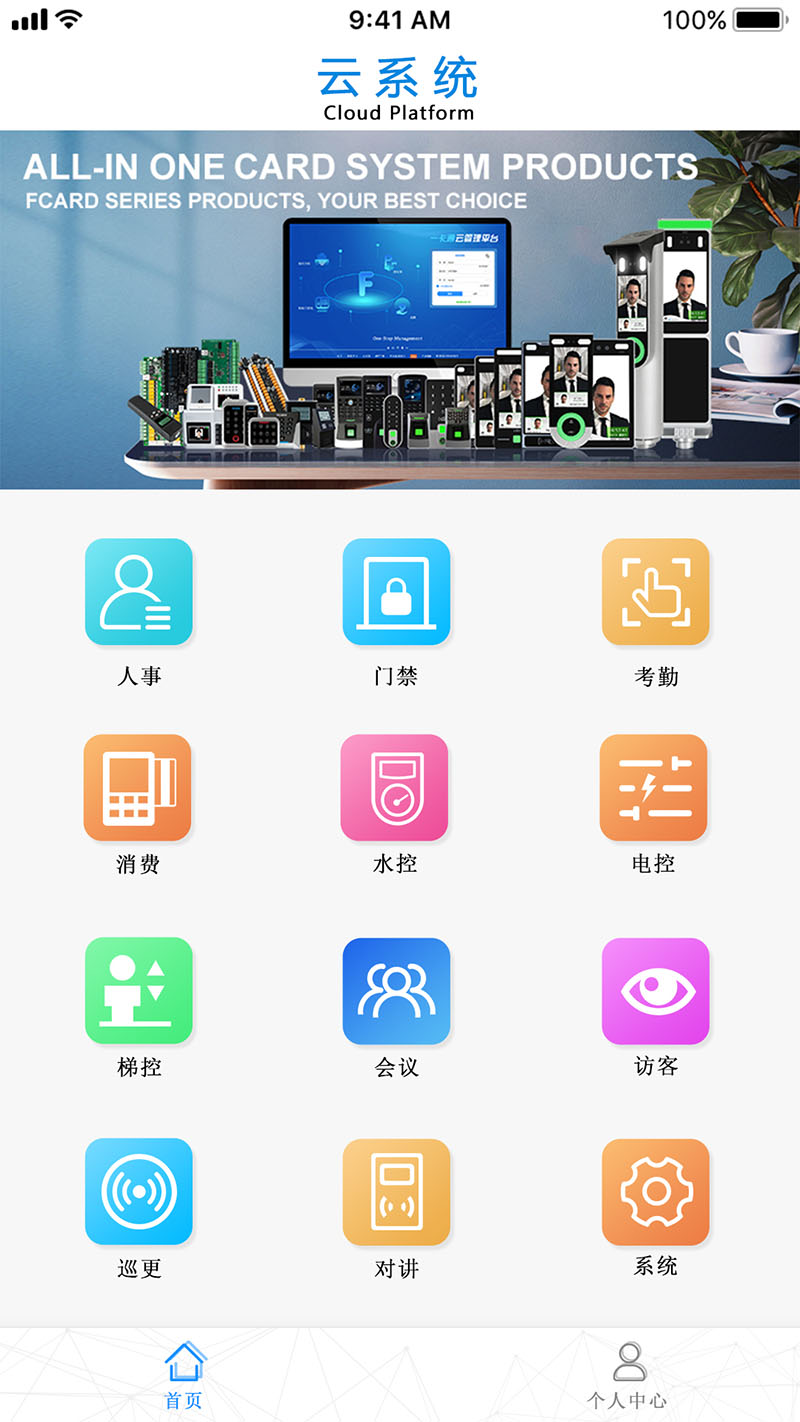
Task: Open the 水控 (Water Control) module
Action: click(397, 787)
